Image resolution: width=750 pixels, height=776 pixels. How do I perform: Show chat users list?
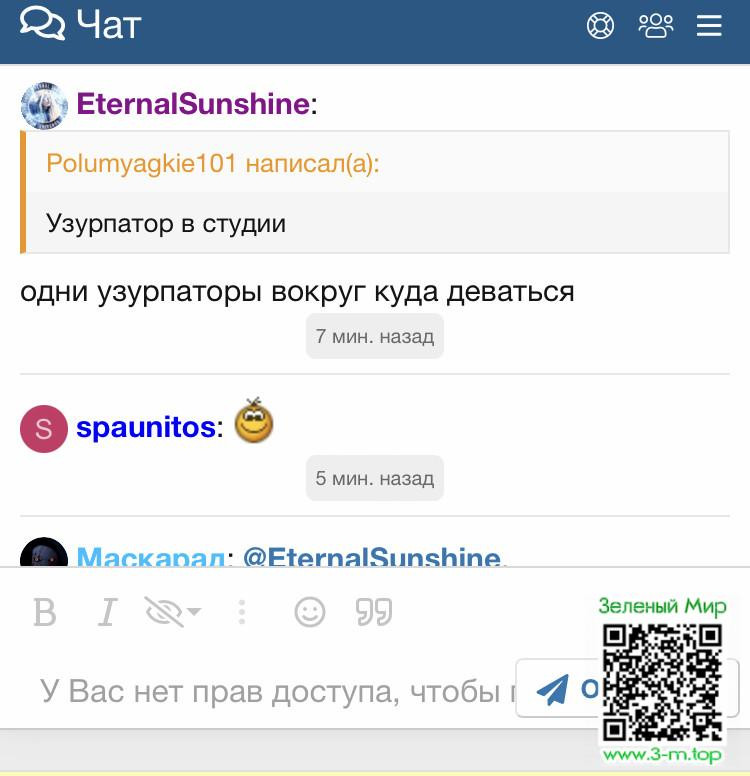656,25
